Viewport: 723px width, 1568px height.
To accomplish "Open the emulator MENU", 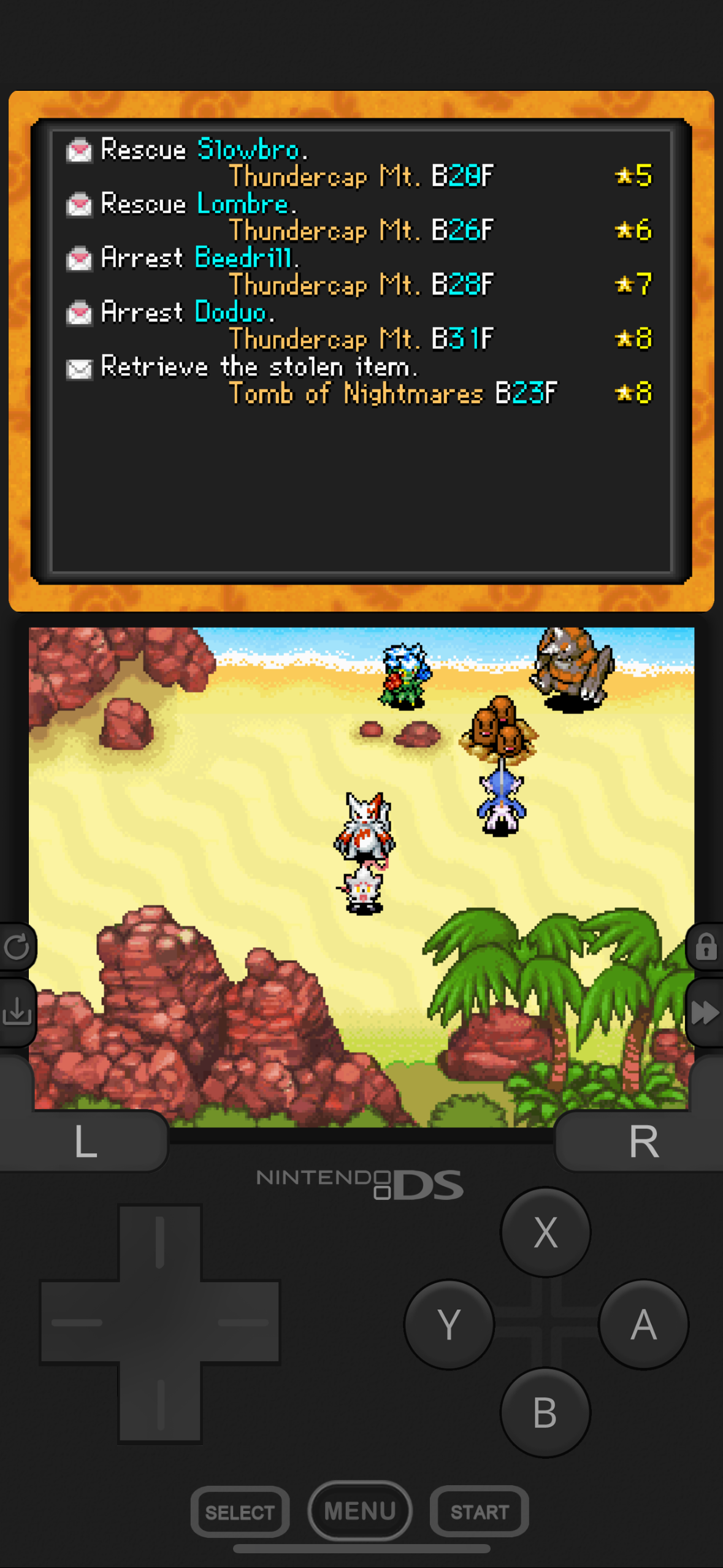I will [x=360, y=1510].
